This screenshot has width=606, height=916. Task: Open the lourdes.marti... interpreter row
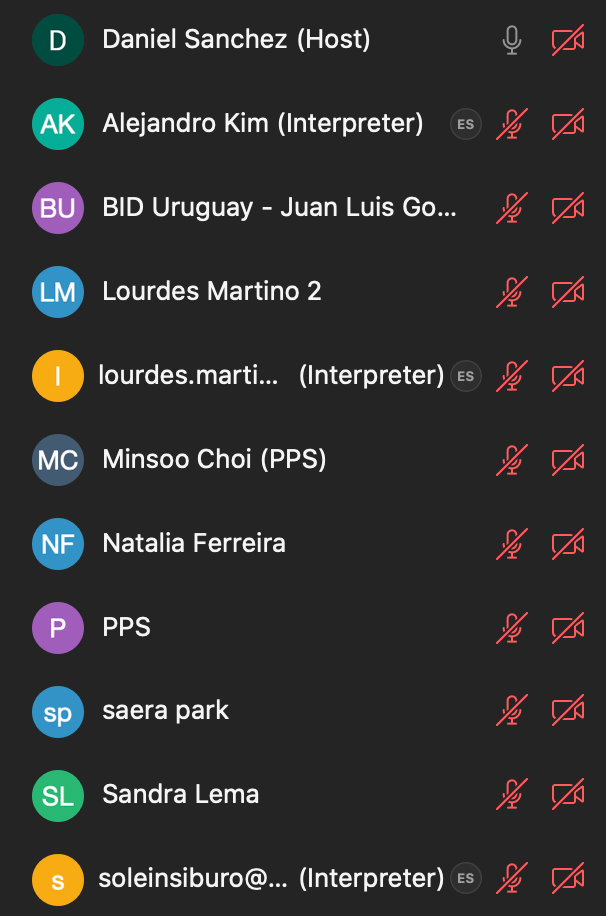[x=270, y=376]
